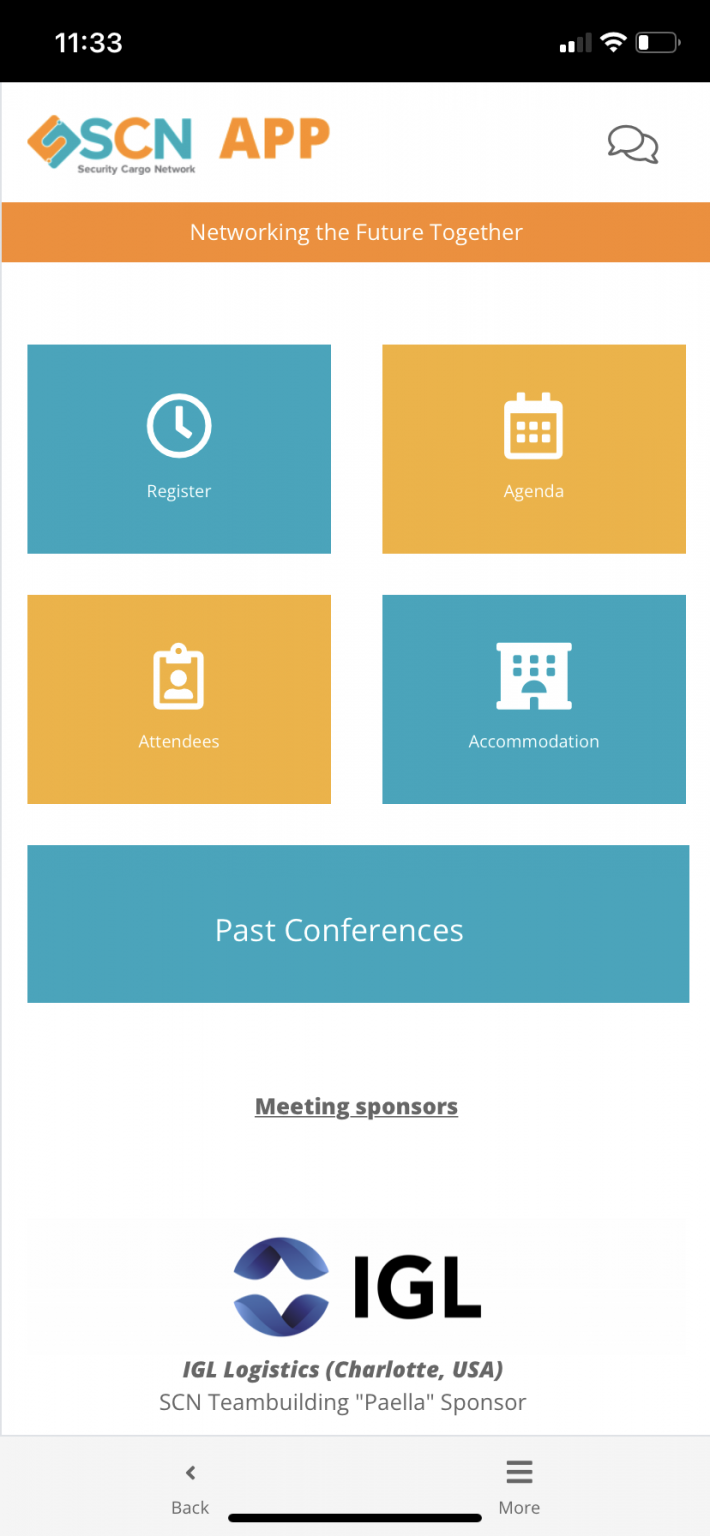The width and height of the screenshot is (710, 1536).
Task: Go Back using bottom bar
Action: (190, 1489)
